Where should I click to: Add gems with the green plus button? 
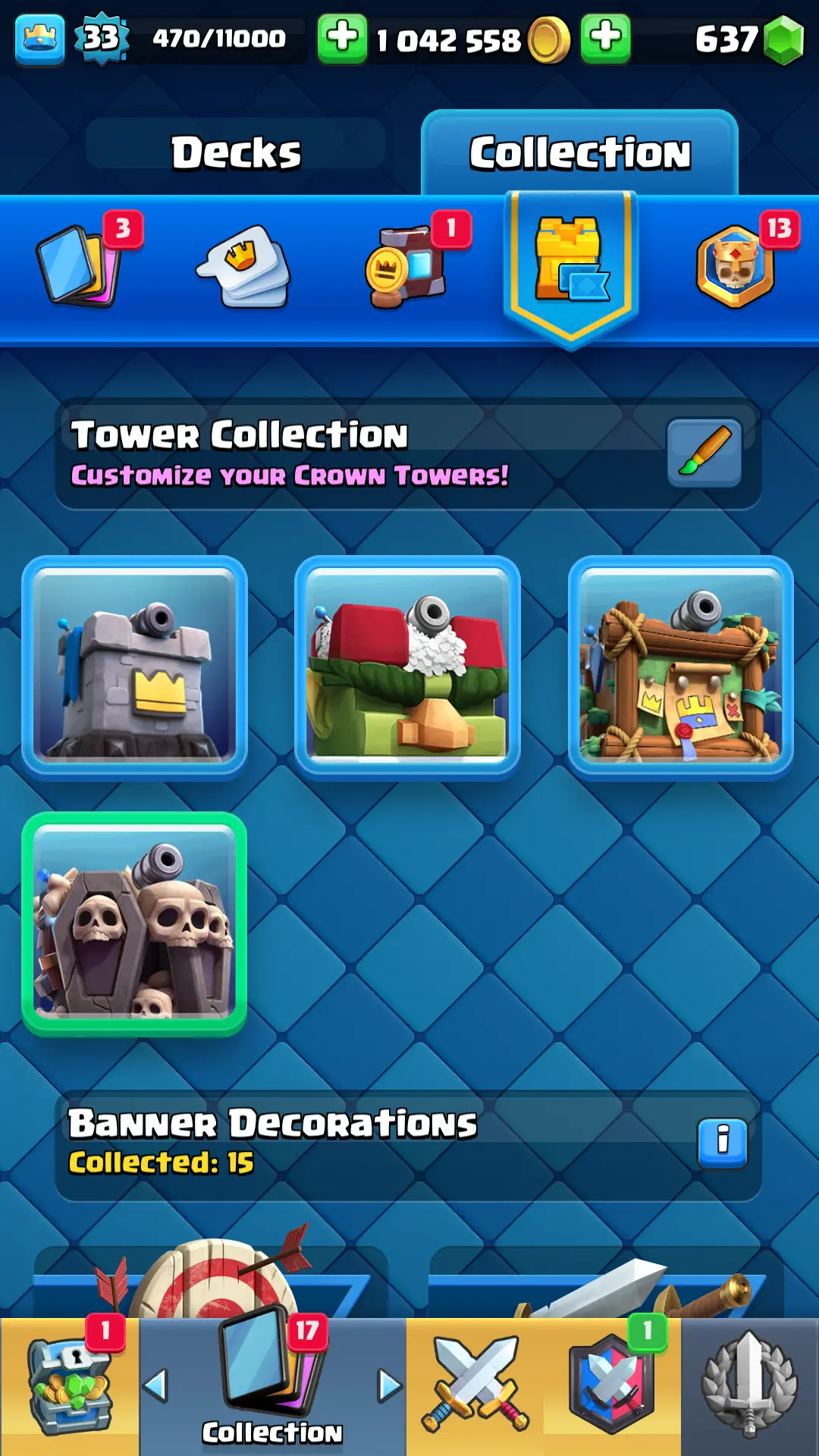[605, 38]
